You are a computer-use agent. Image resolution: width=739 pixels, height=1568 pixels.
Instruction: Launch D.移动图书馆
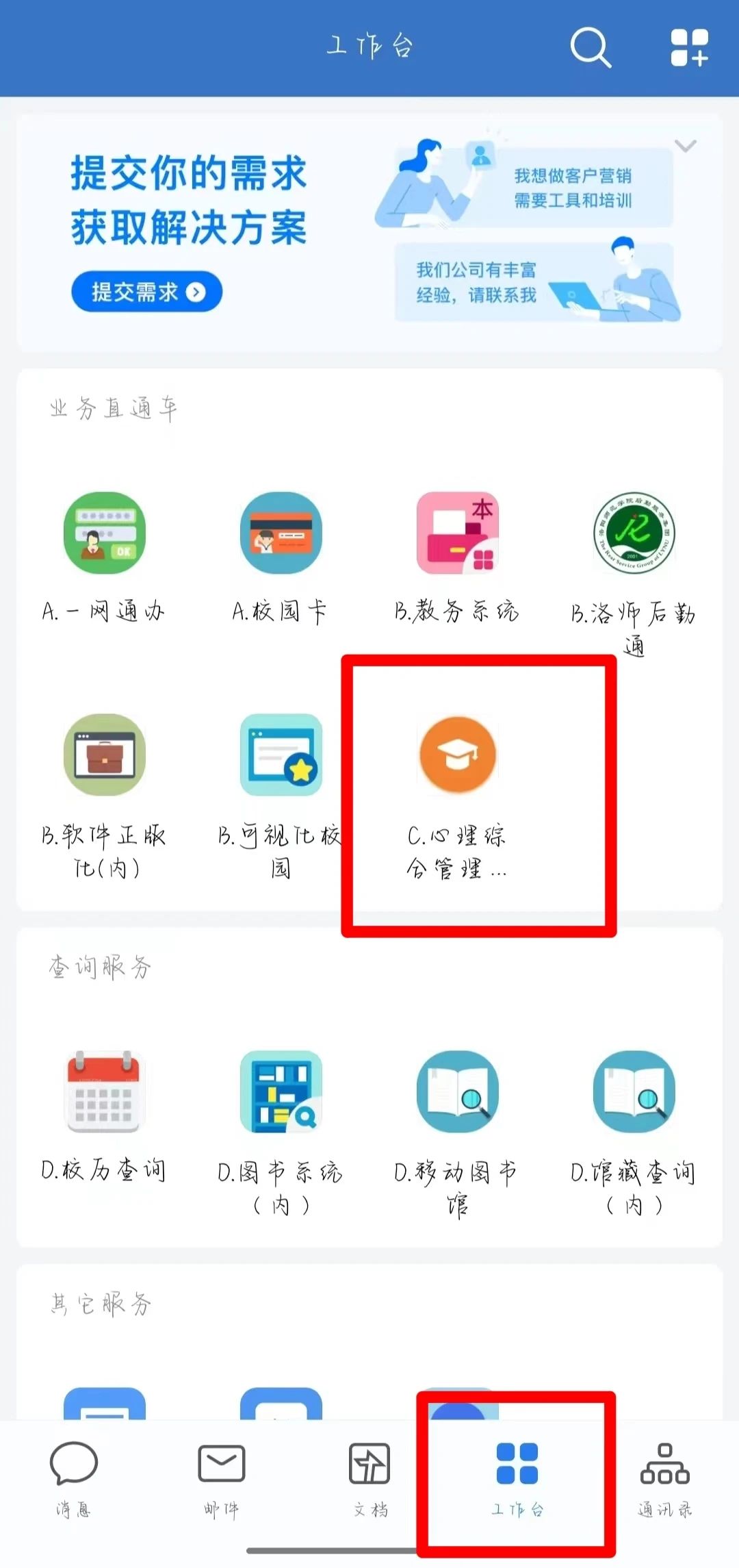(457, 1091)
